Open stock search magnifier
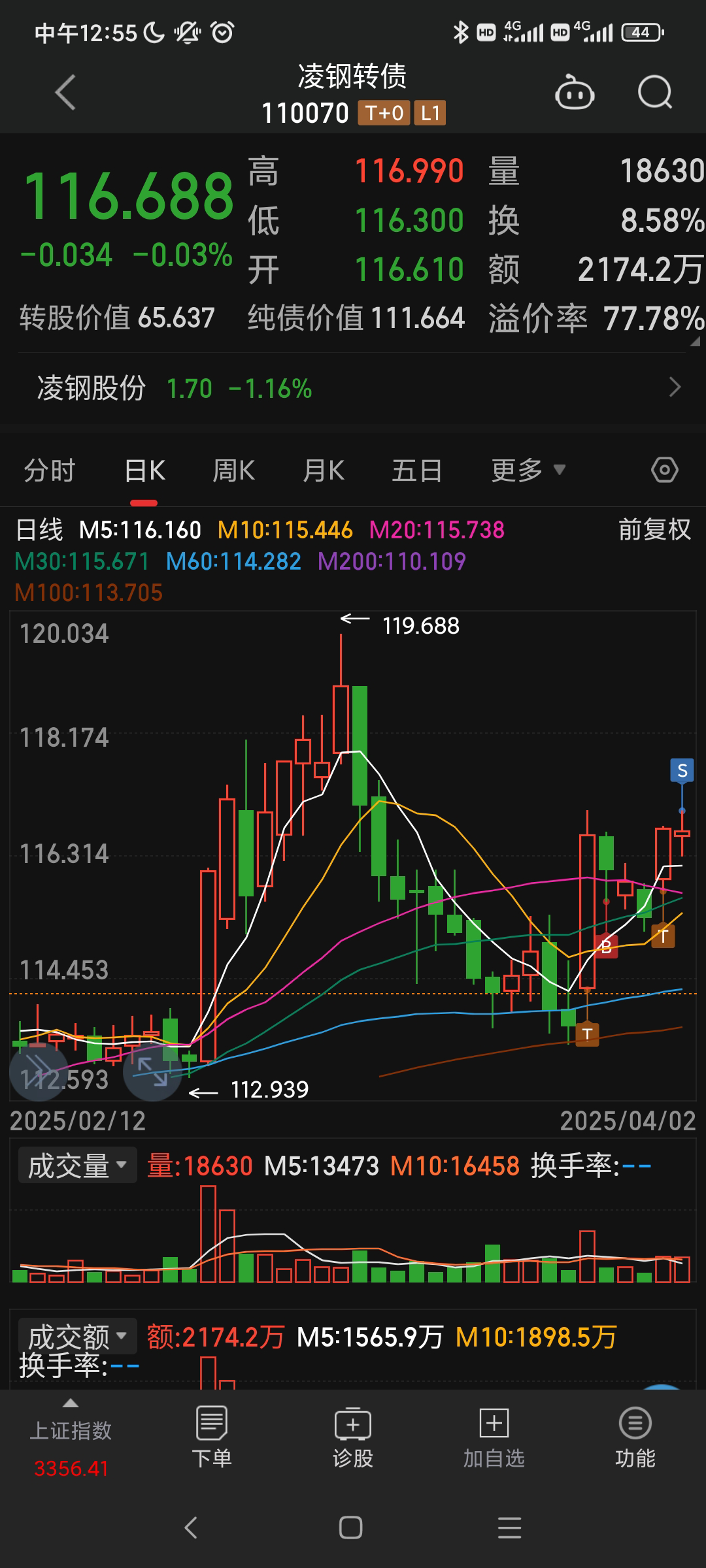 click(654, 93)
